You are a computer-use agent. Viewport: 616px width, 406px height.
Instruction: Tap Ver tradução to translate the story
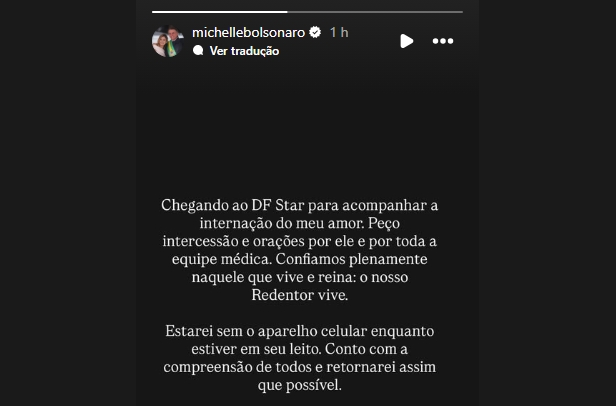(x=243, y=51)
